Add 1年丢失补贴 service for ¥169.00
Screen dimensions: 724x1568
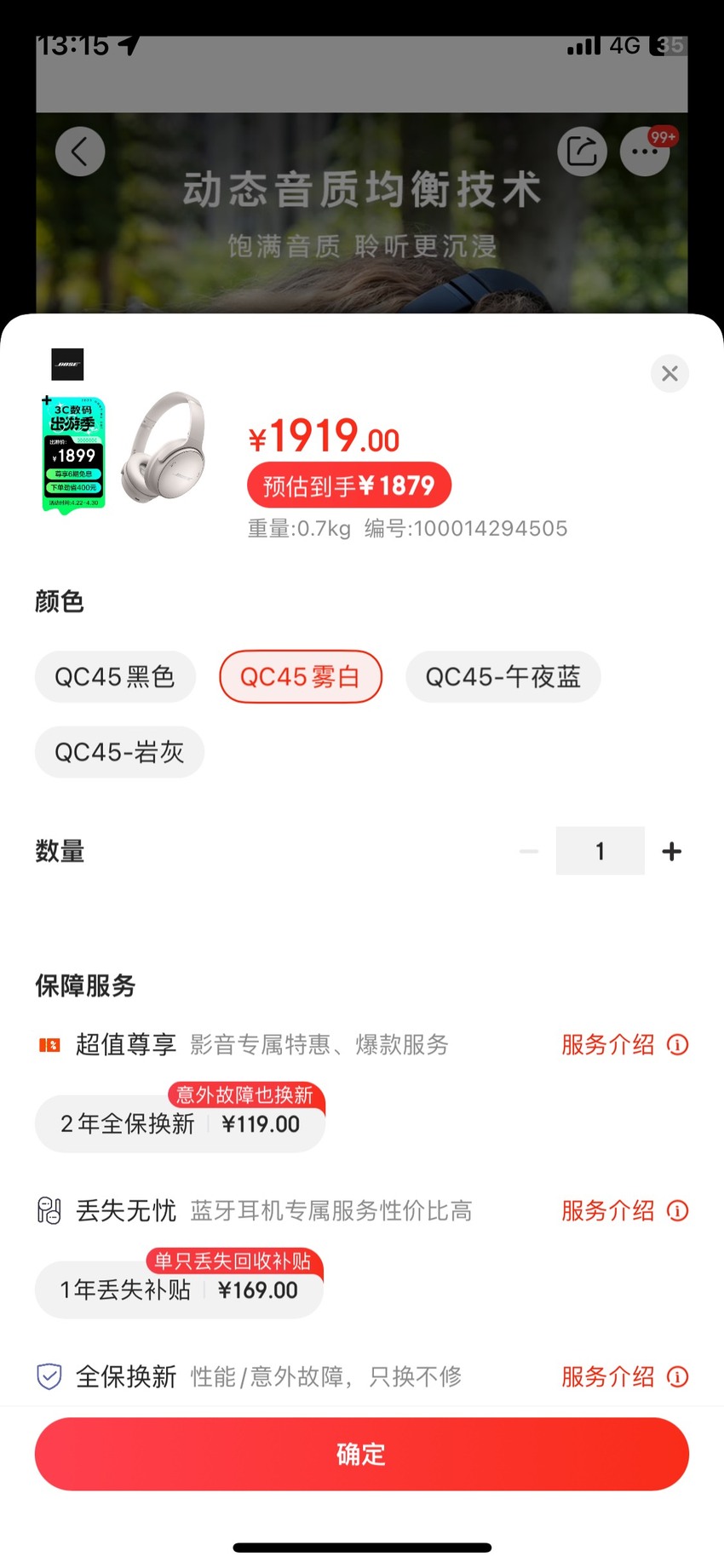tap(179, 1289)
